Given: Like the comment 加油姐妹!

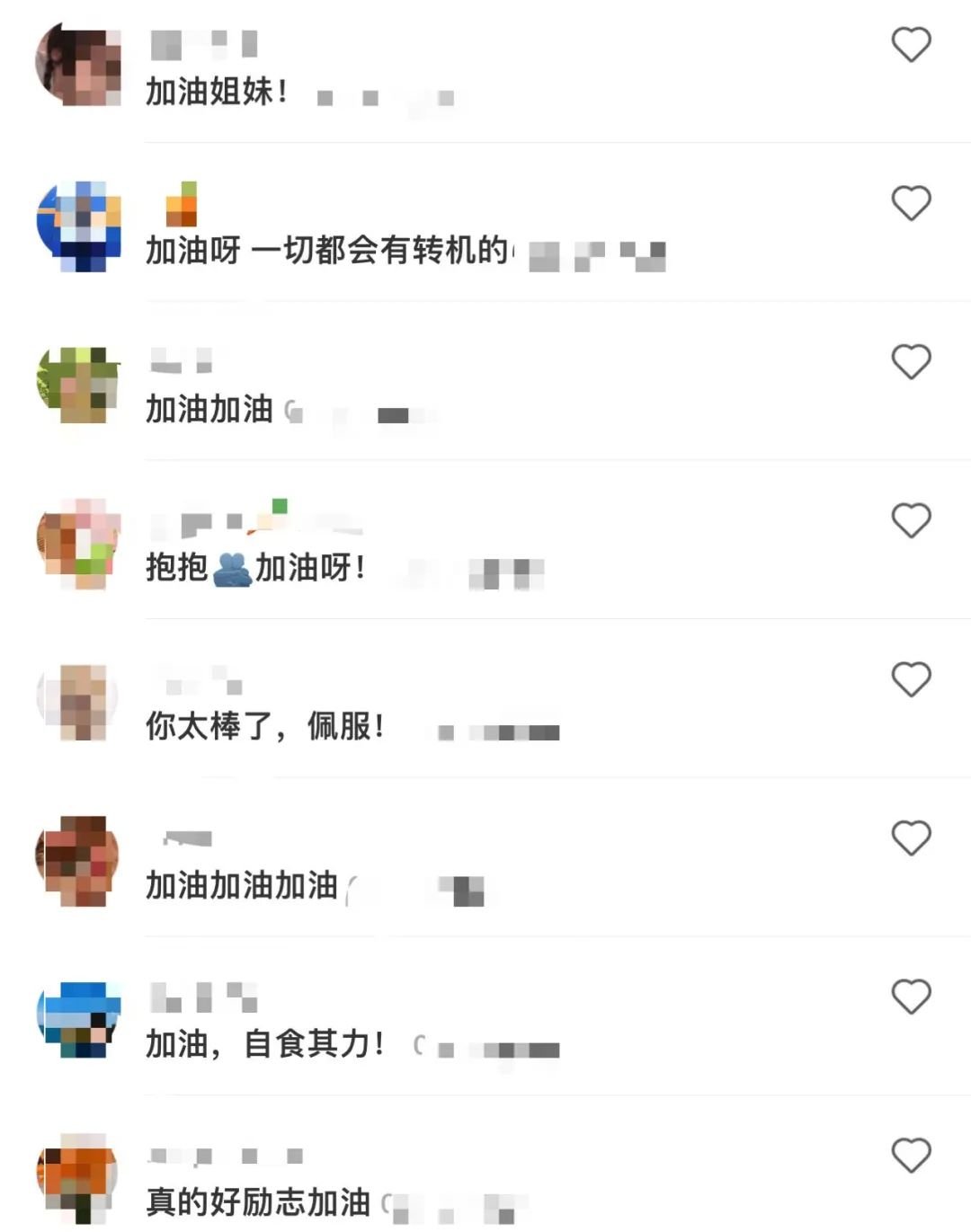Looking at the screenshot, I should [911, 44].
